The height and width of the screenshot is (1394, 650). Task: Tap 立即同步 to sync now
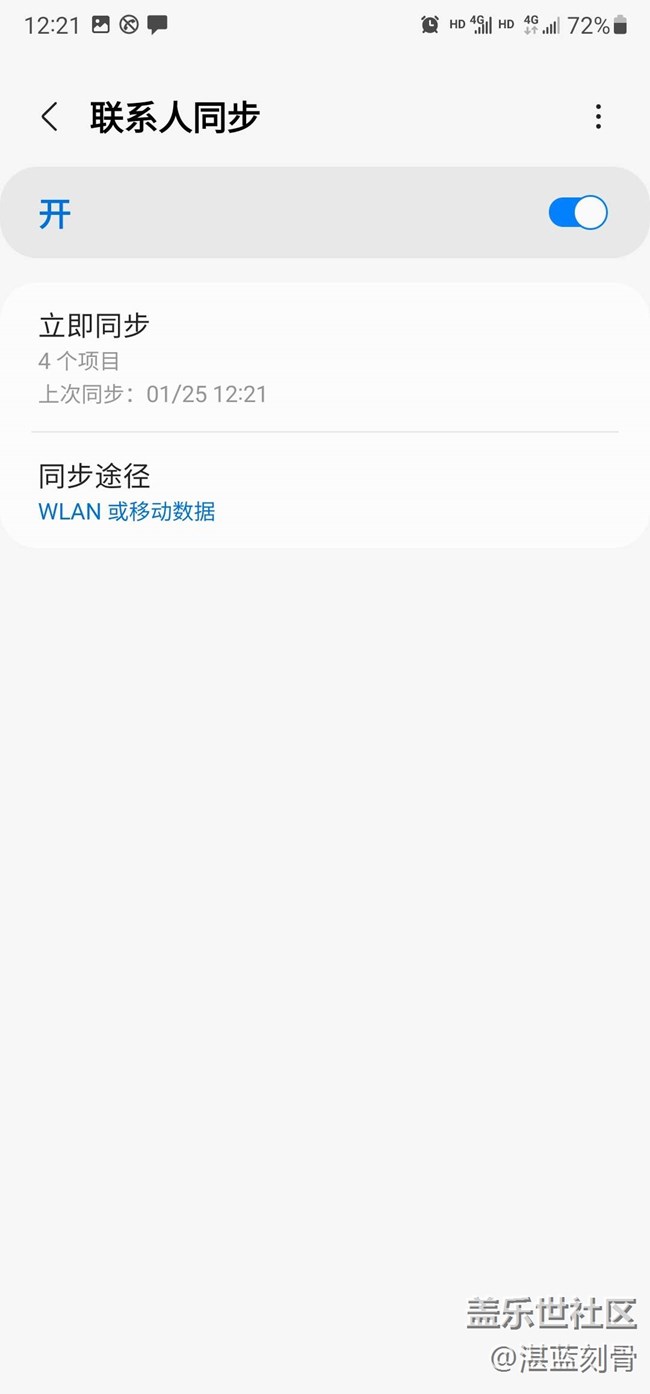click(325, 358)
